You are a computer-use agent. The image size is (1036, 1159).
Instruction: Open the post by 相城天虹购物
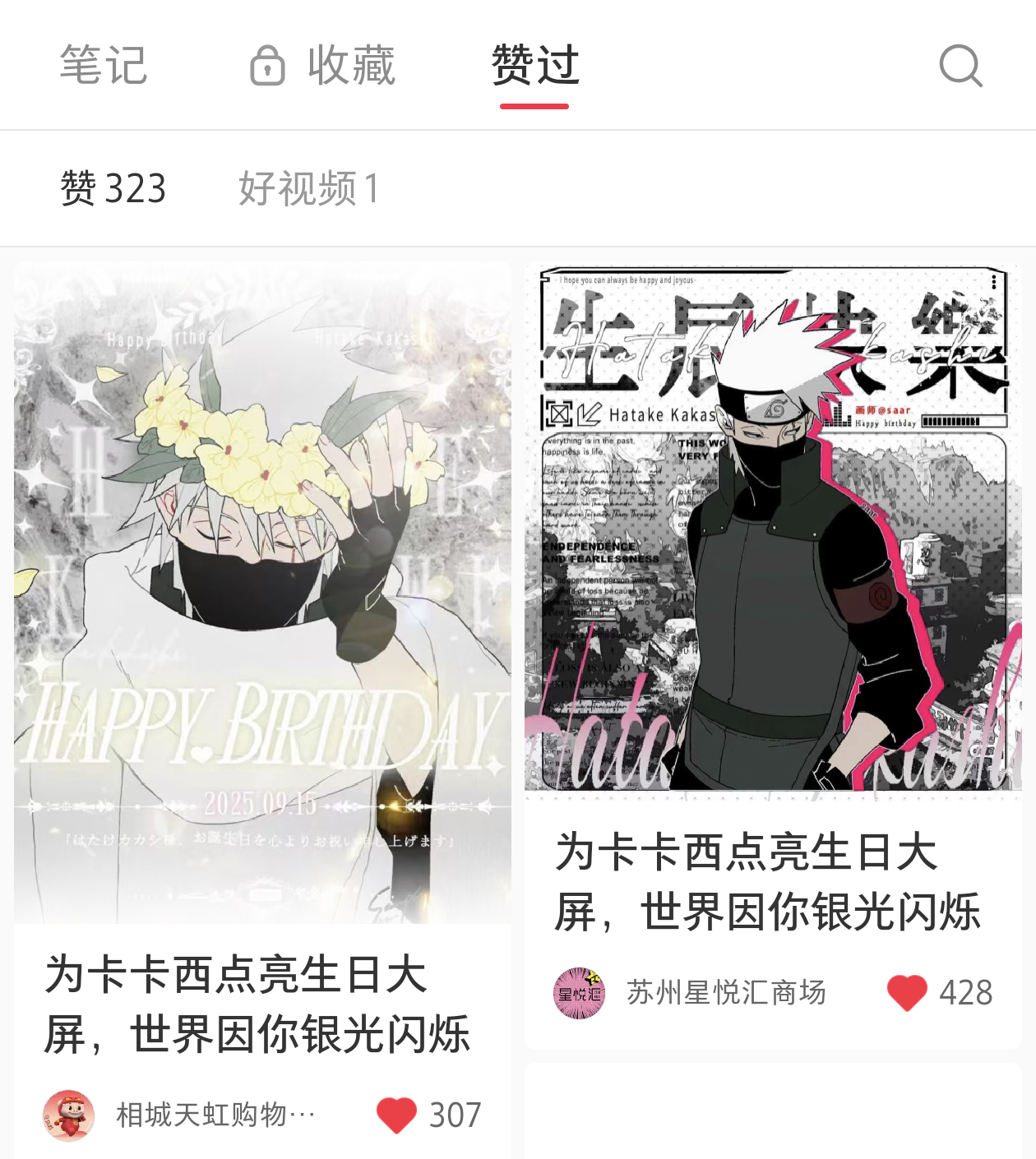click(x=263, y=592)
